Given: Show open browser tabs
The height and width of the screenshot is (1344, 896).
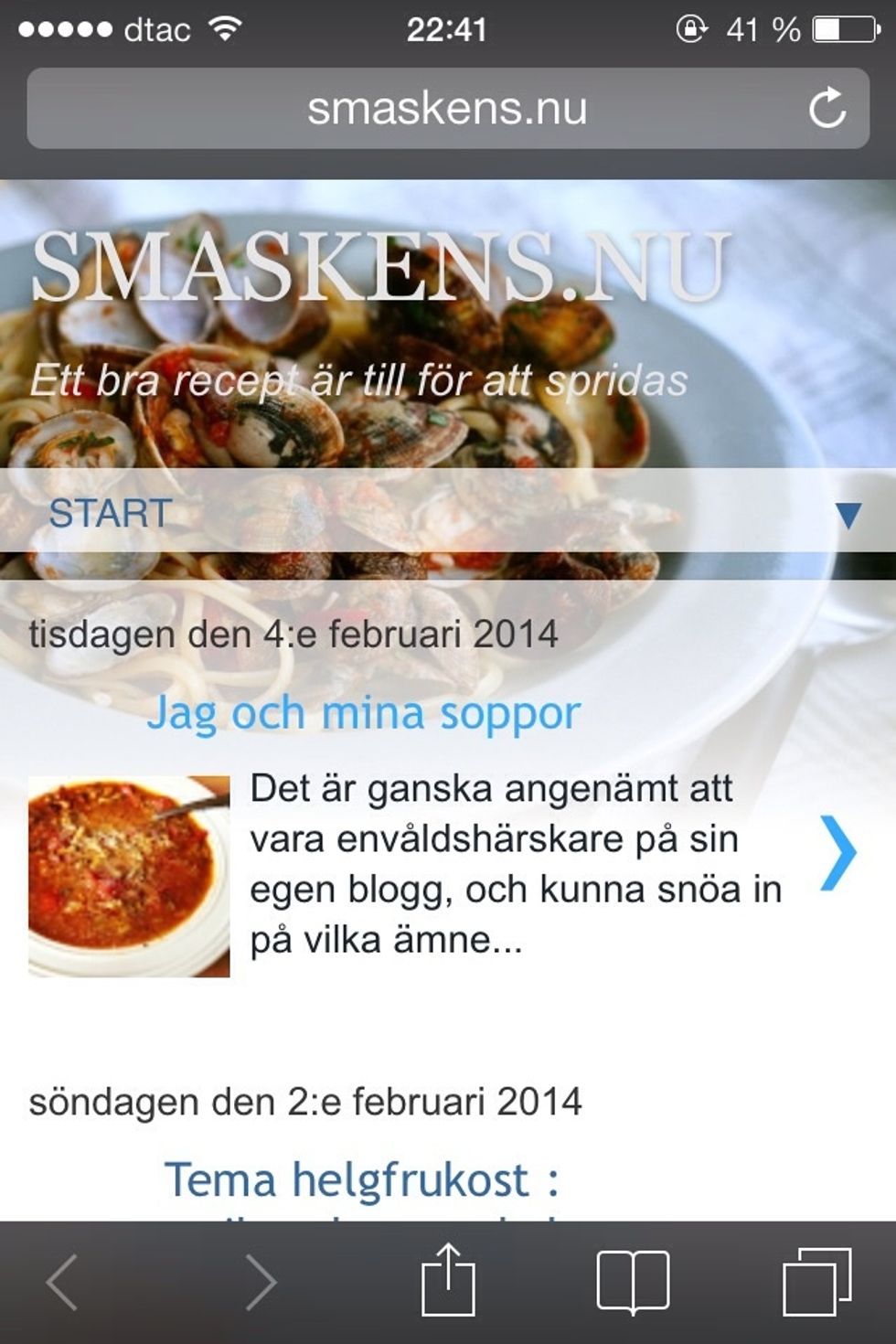Looking at the screenshot, I should pyautogui.click(x=816, y=1281).
